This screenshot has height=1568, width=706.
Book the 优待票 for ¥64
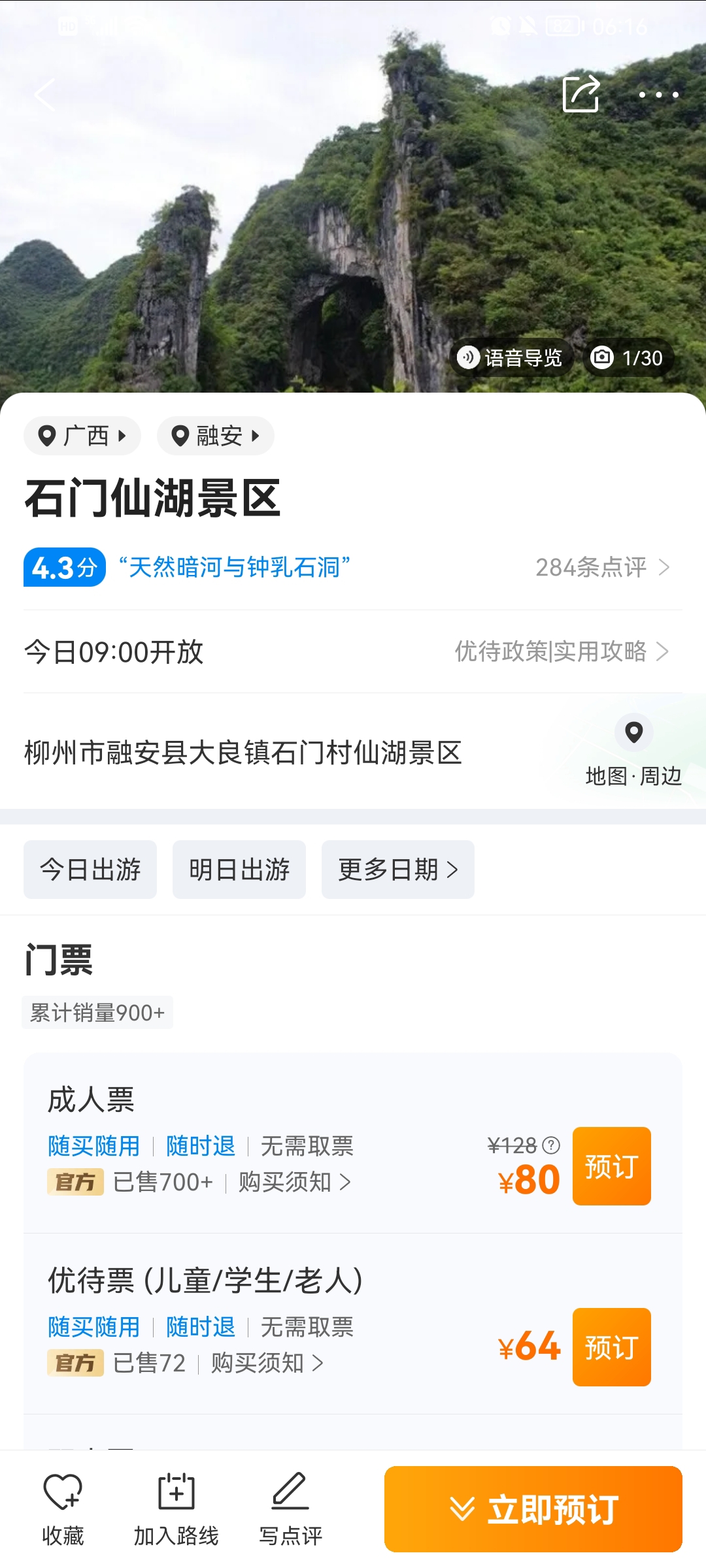pyautogui.click(x=611, y=1347)
